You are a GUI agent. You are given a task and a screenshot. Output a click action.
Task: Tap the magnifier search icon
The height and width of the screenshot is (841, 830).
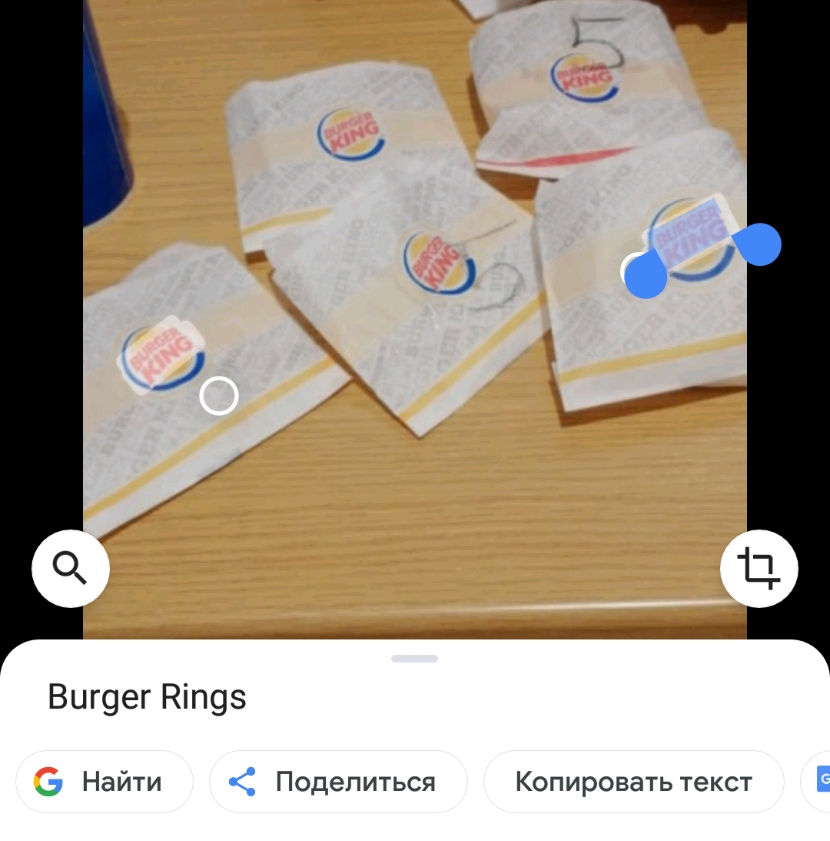tap(70, 569)
